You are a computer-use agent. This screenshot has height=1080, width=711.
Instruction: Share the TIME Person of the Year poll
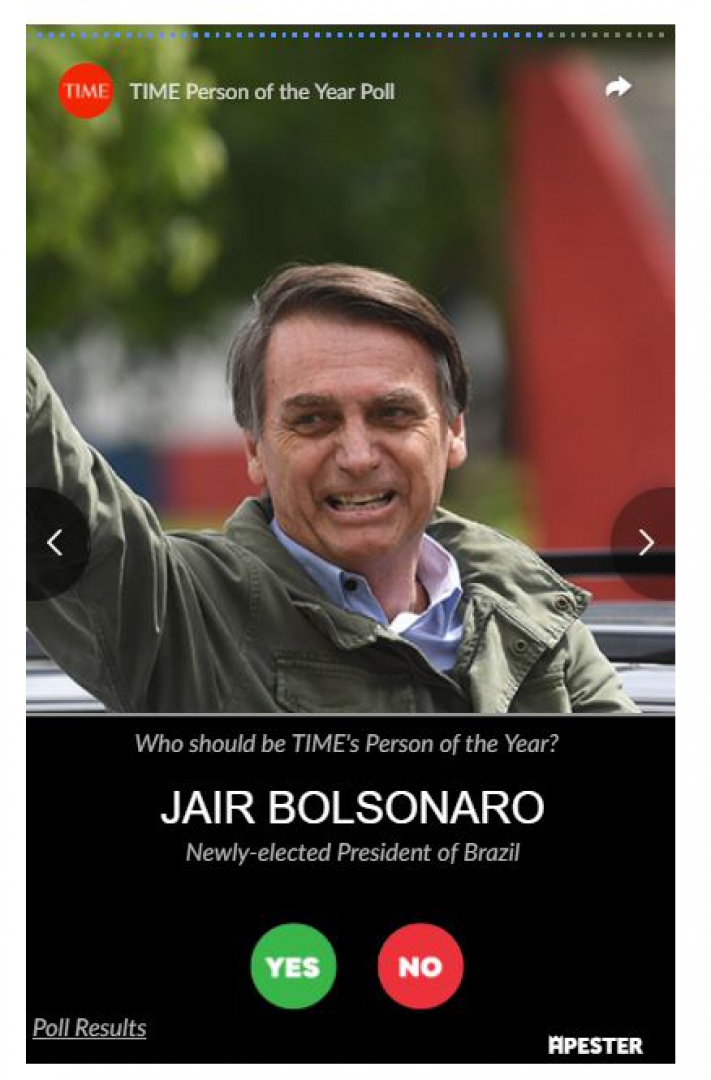pos(618,88)
